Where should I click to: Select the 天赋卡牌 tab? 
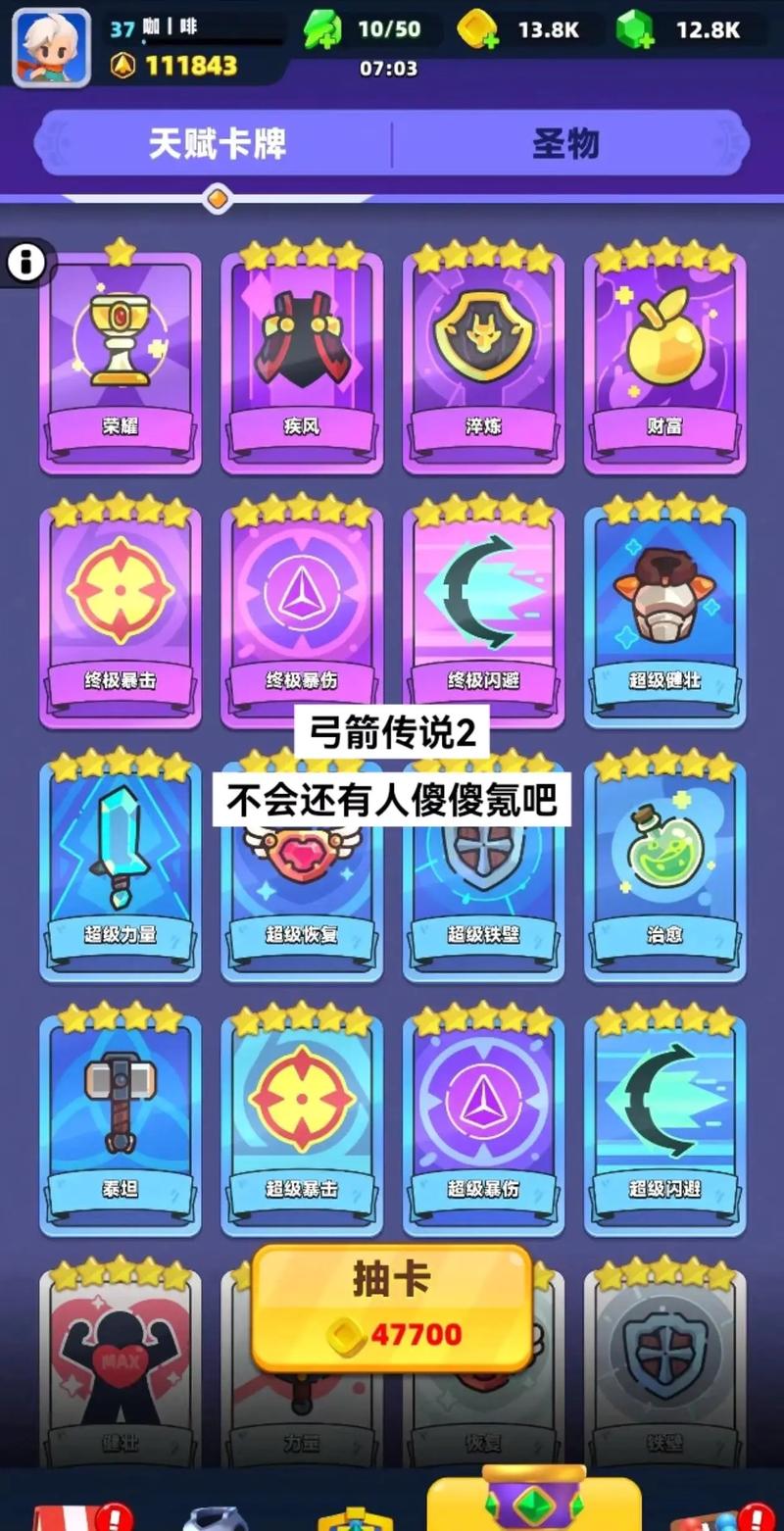pyautogui.click(x=218, y=145)
